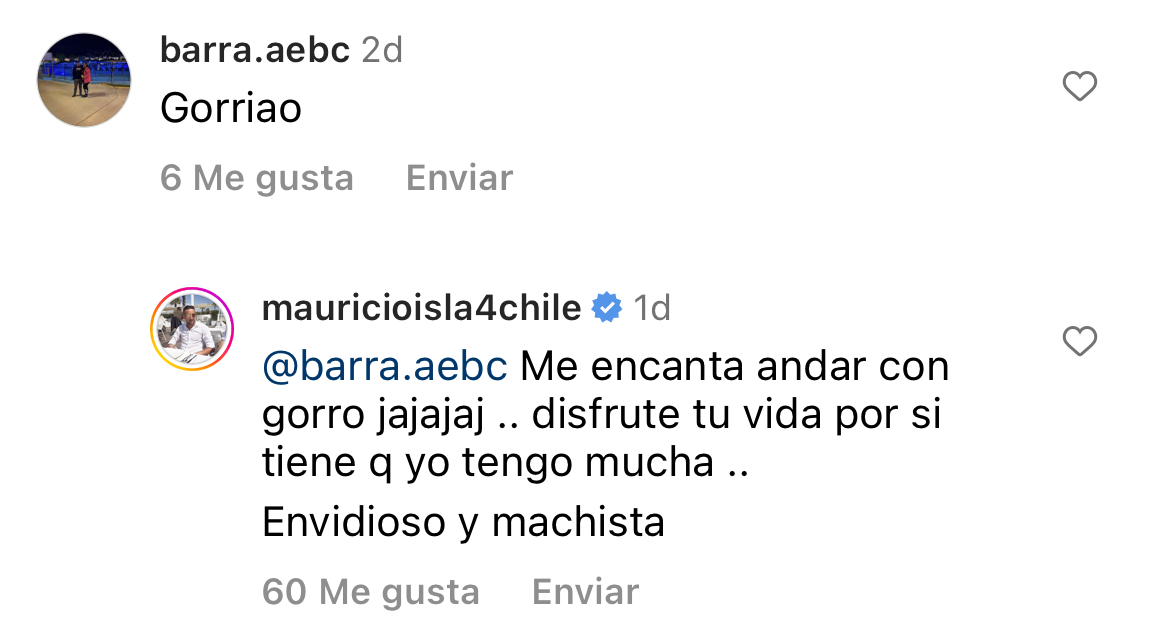This screenshot has height=642, width=1161.
Task: Open the barra.aebc username
Action: pos(255,50)
